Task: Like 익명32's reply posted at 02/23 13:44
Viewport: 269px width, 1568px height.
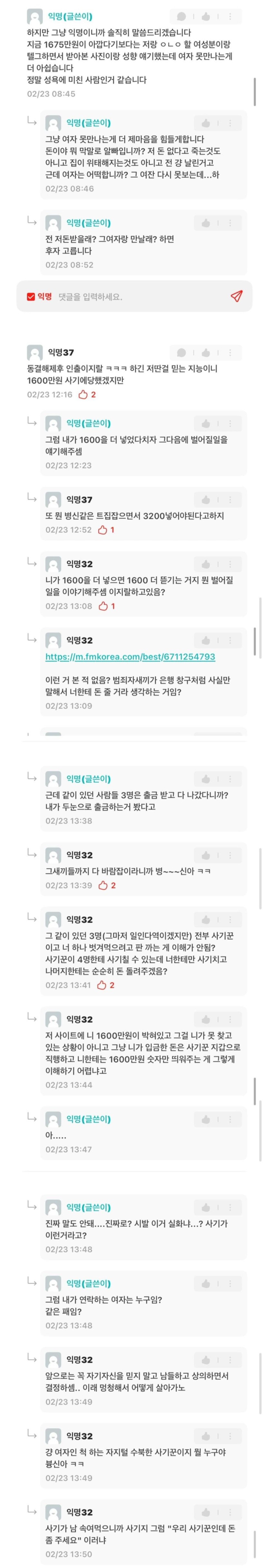Action: (x=206, y=1019)
